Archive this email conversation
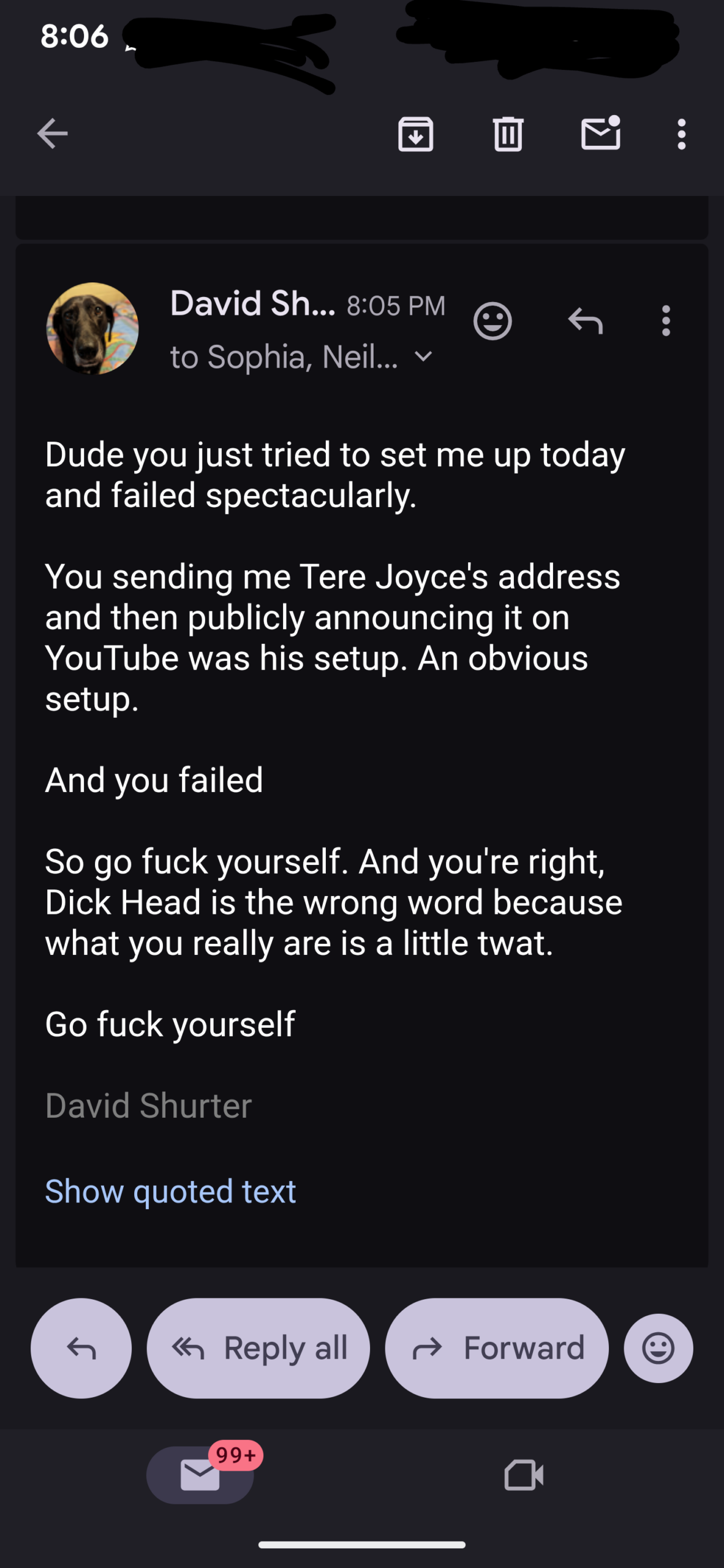724x1568 pixels. [x=415, y=134]
